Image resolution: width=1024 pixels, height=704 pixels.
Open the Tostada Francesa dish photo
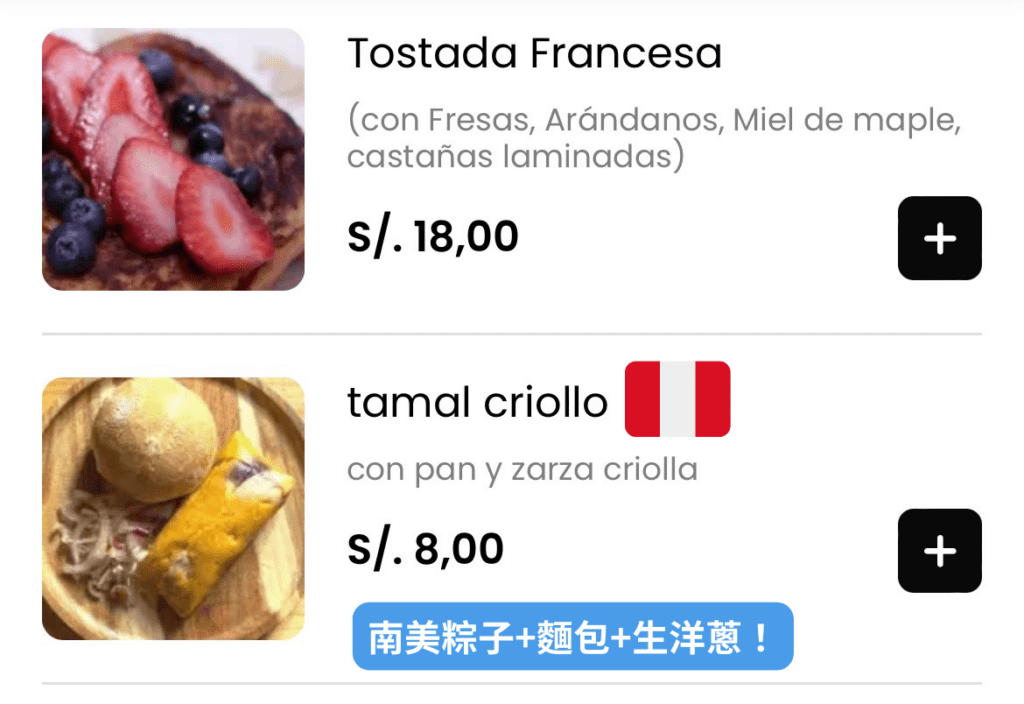[173, 159]
